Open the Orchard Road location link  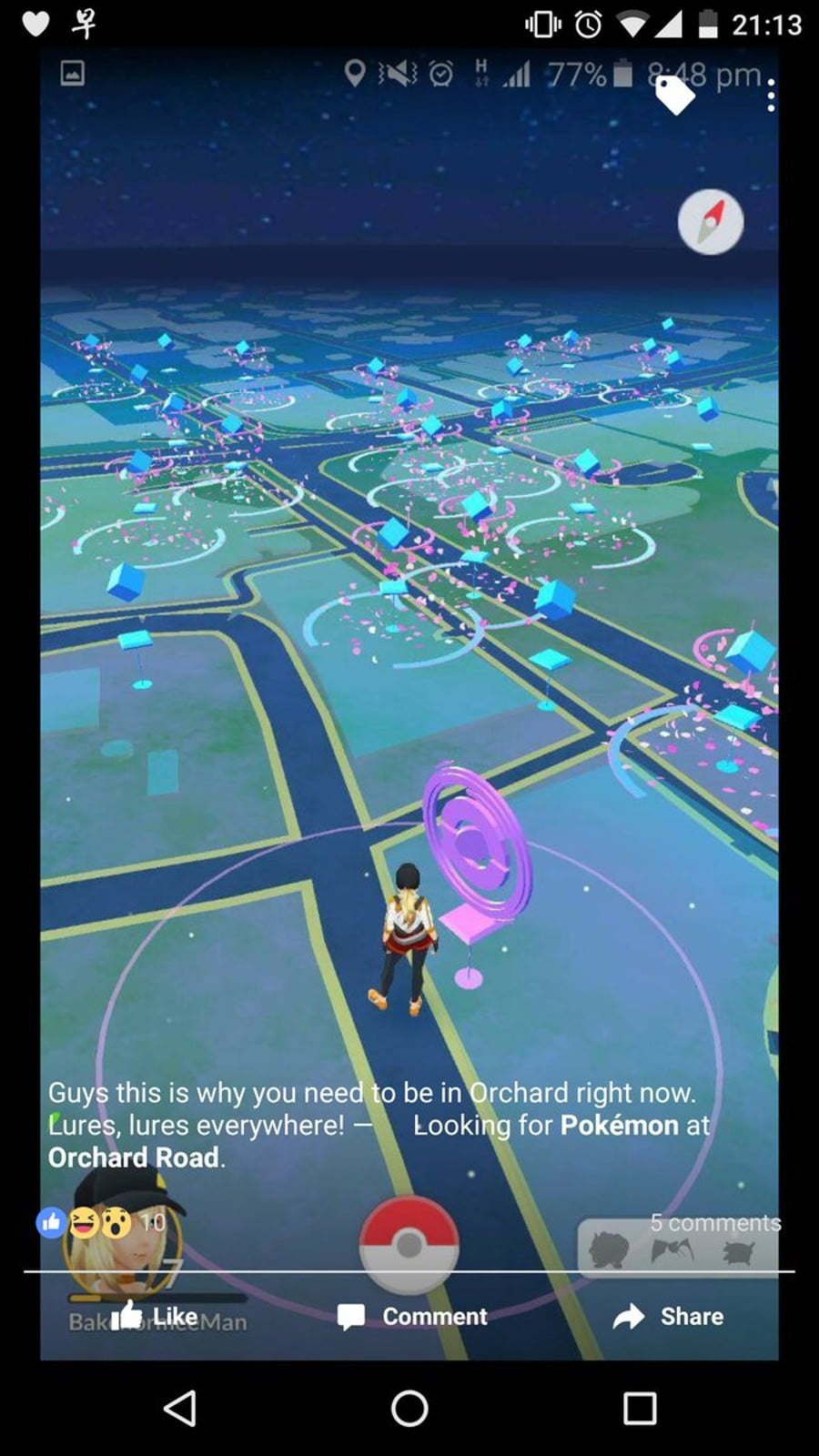[x=134, y=1158]
